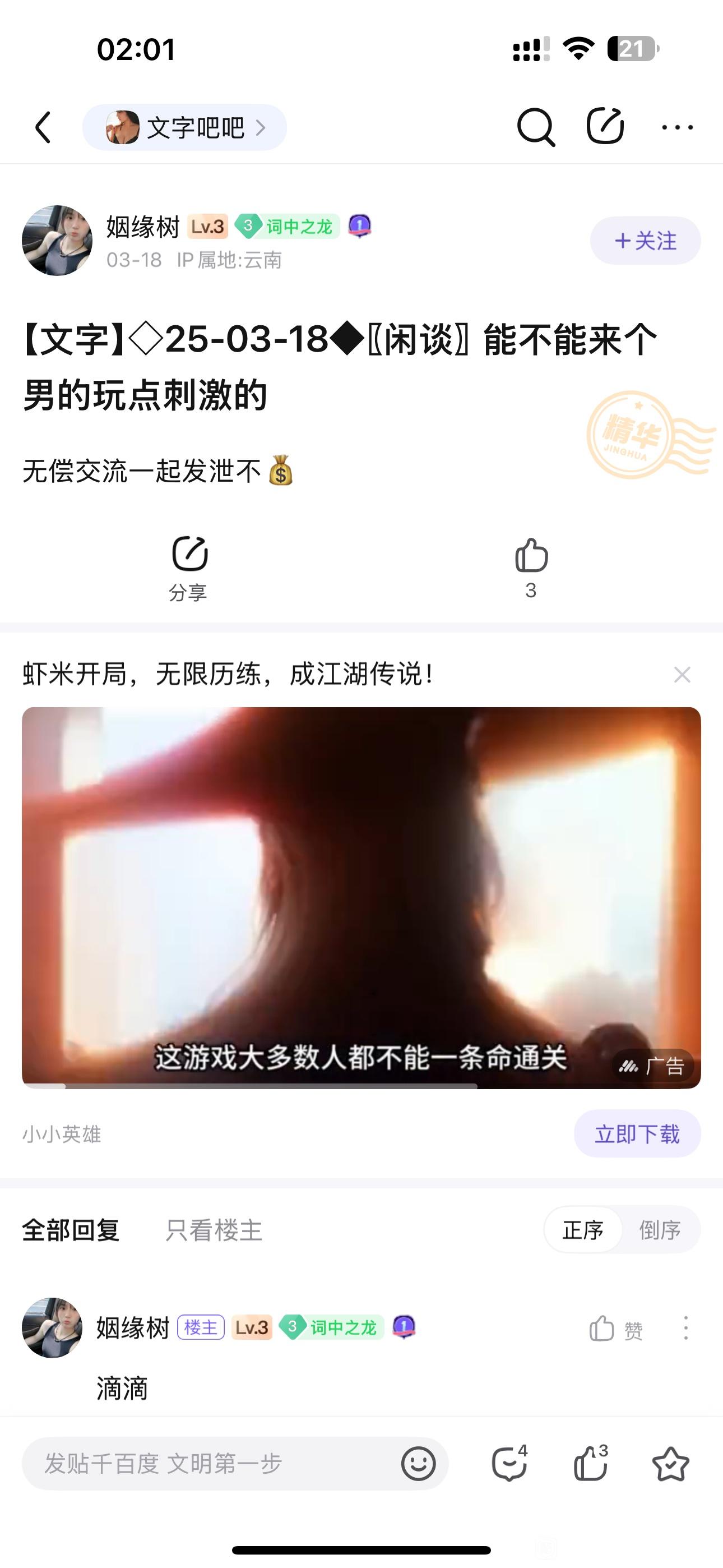Add this post to favorites with the star
The image size is (723, 1568).
coord(670,1464)
